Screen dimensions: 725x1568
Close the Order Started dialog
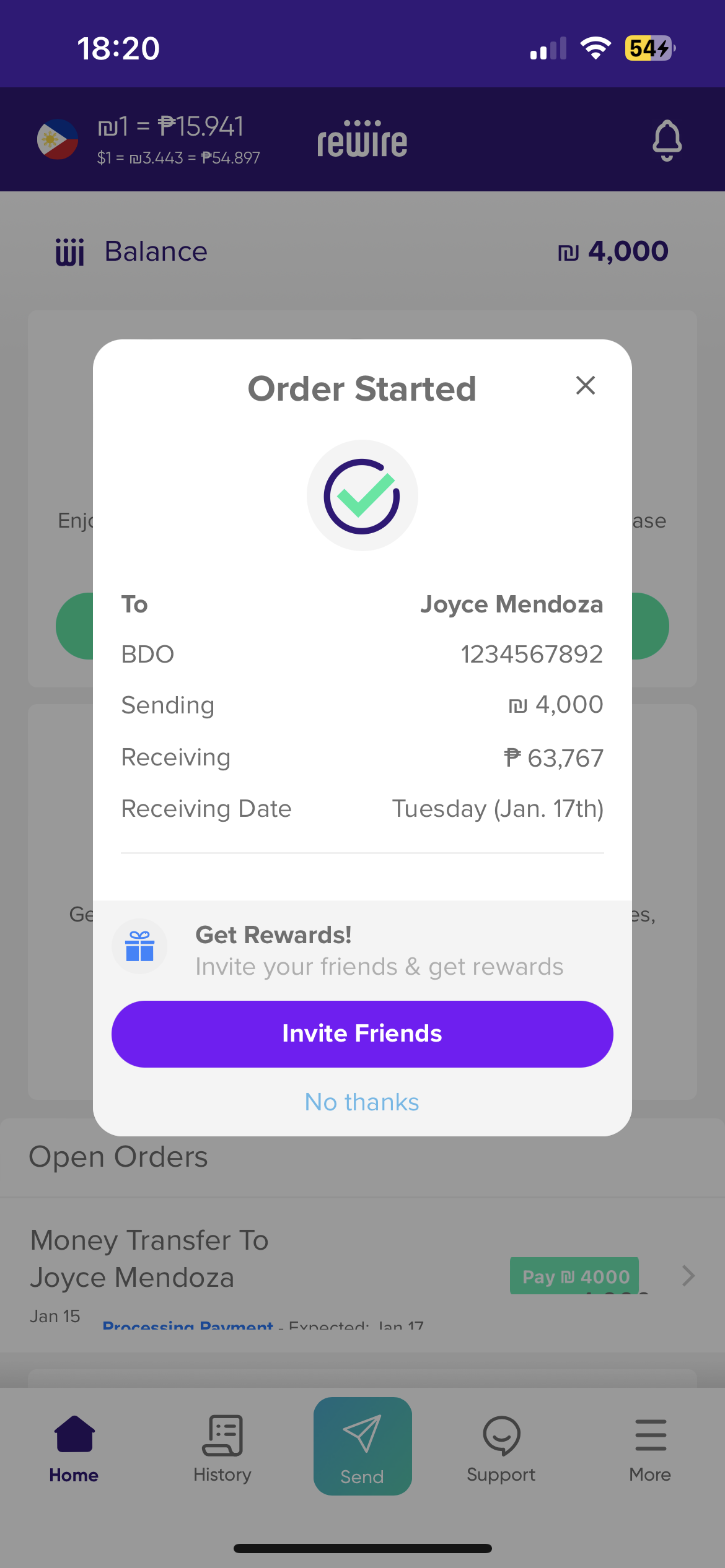pos(585,386)
